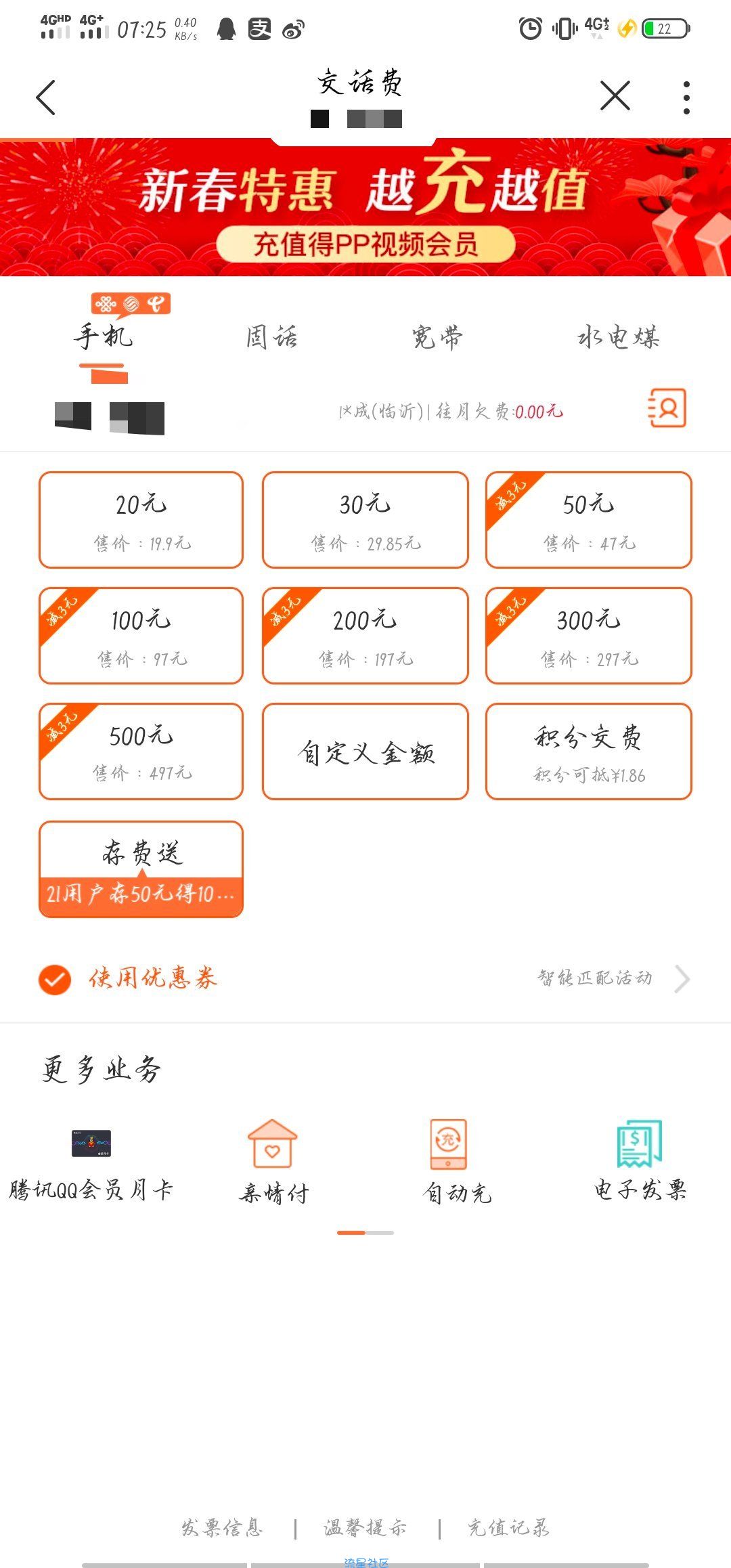Screen dimensions: 731x1568
Task: Switch to the 宽带 tab
Action: (437, 336)
